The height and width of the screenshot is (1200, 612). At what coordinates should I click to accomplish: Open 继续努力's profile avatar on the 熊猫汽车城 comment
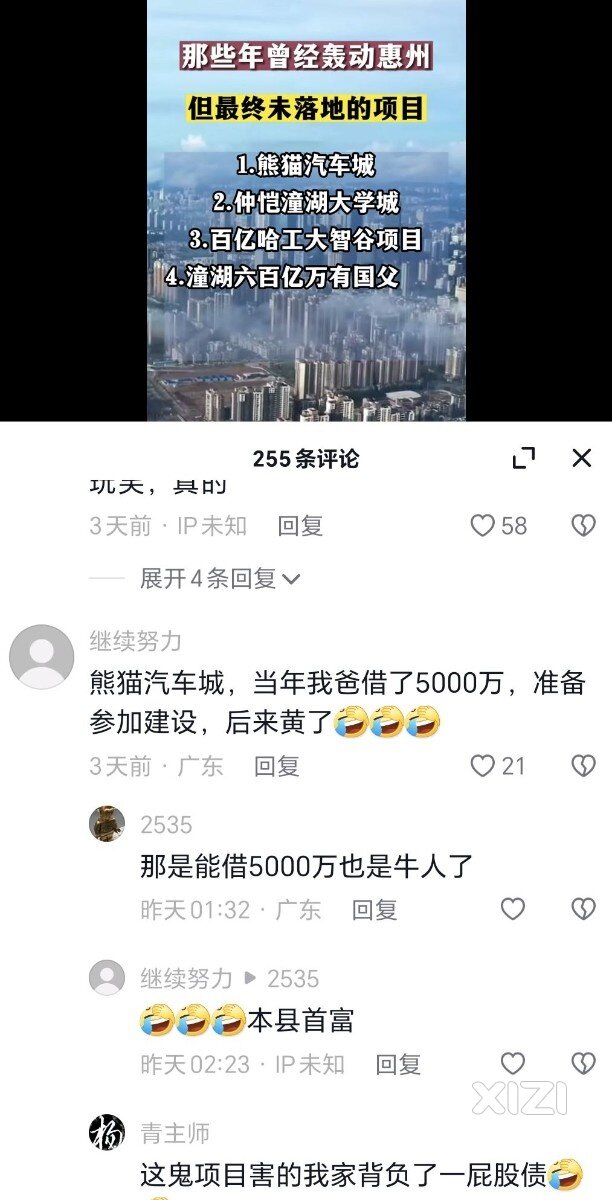pyautogui.click(x=41, y=657)
